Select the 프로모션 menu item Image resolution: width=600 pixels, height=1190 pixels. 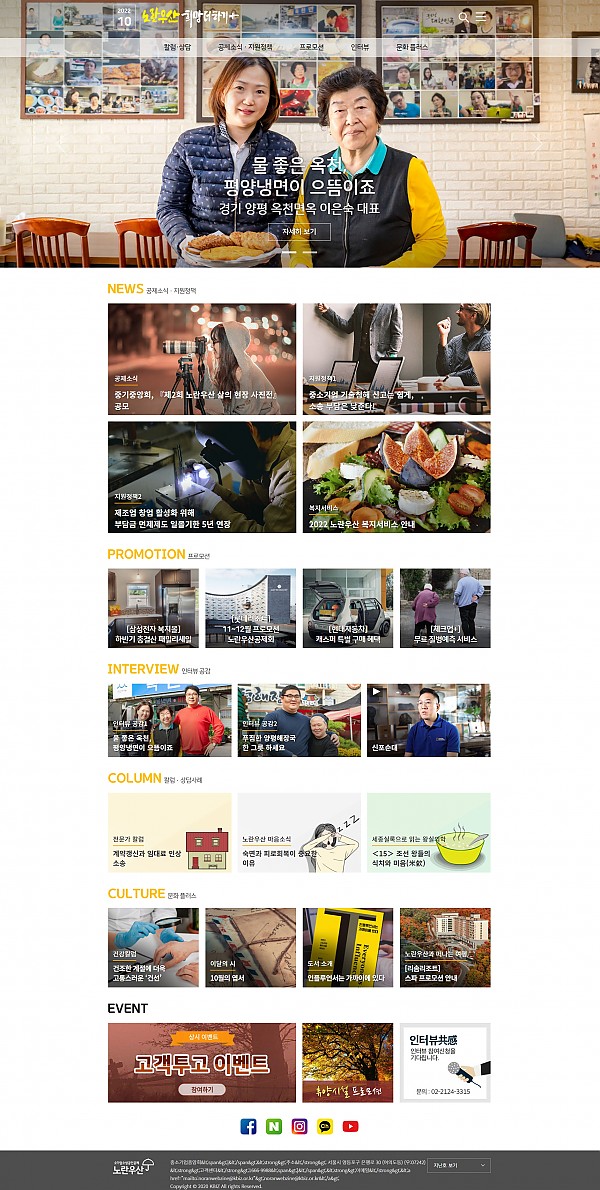(311, 47)
